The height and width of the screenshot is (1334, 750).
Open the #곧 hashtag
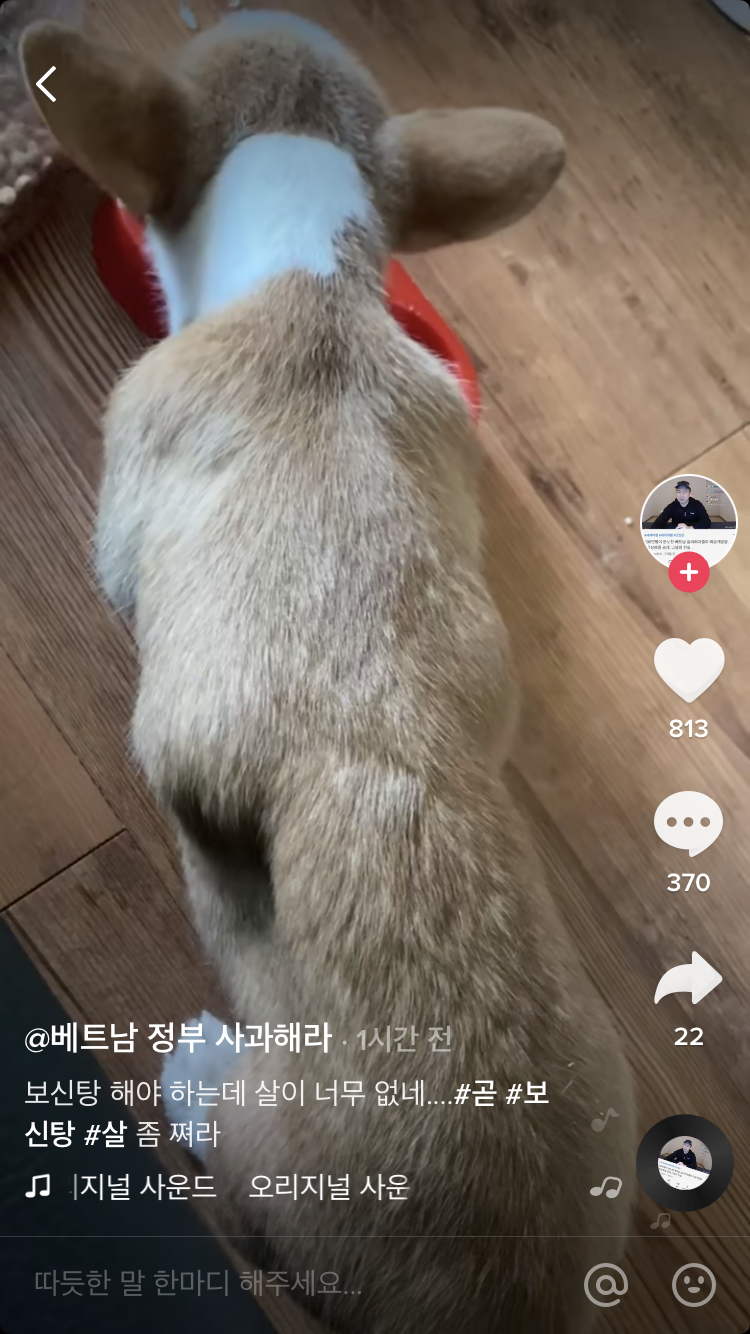coord(476,1093)
